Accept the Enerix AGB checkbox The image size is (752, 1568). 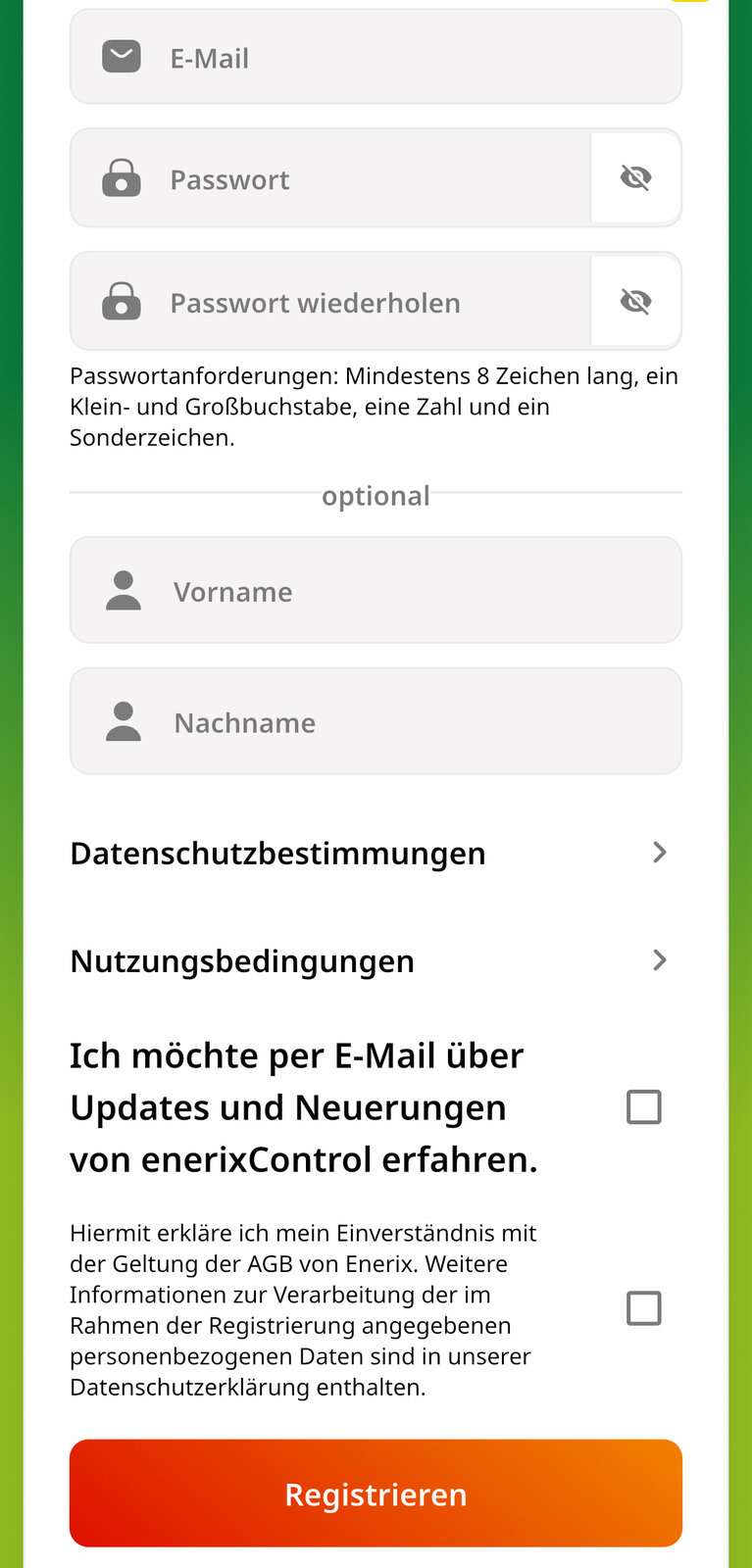click(643, 1308)
